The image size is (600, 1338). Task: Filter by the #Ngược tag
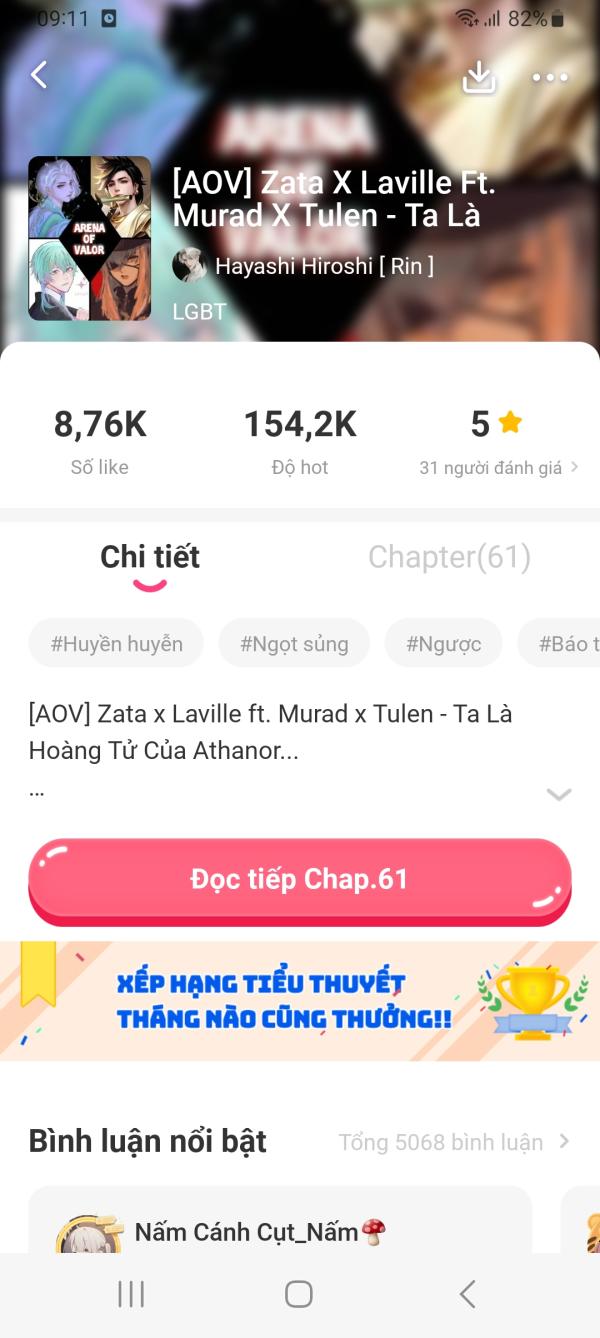coord(443,643)
